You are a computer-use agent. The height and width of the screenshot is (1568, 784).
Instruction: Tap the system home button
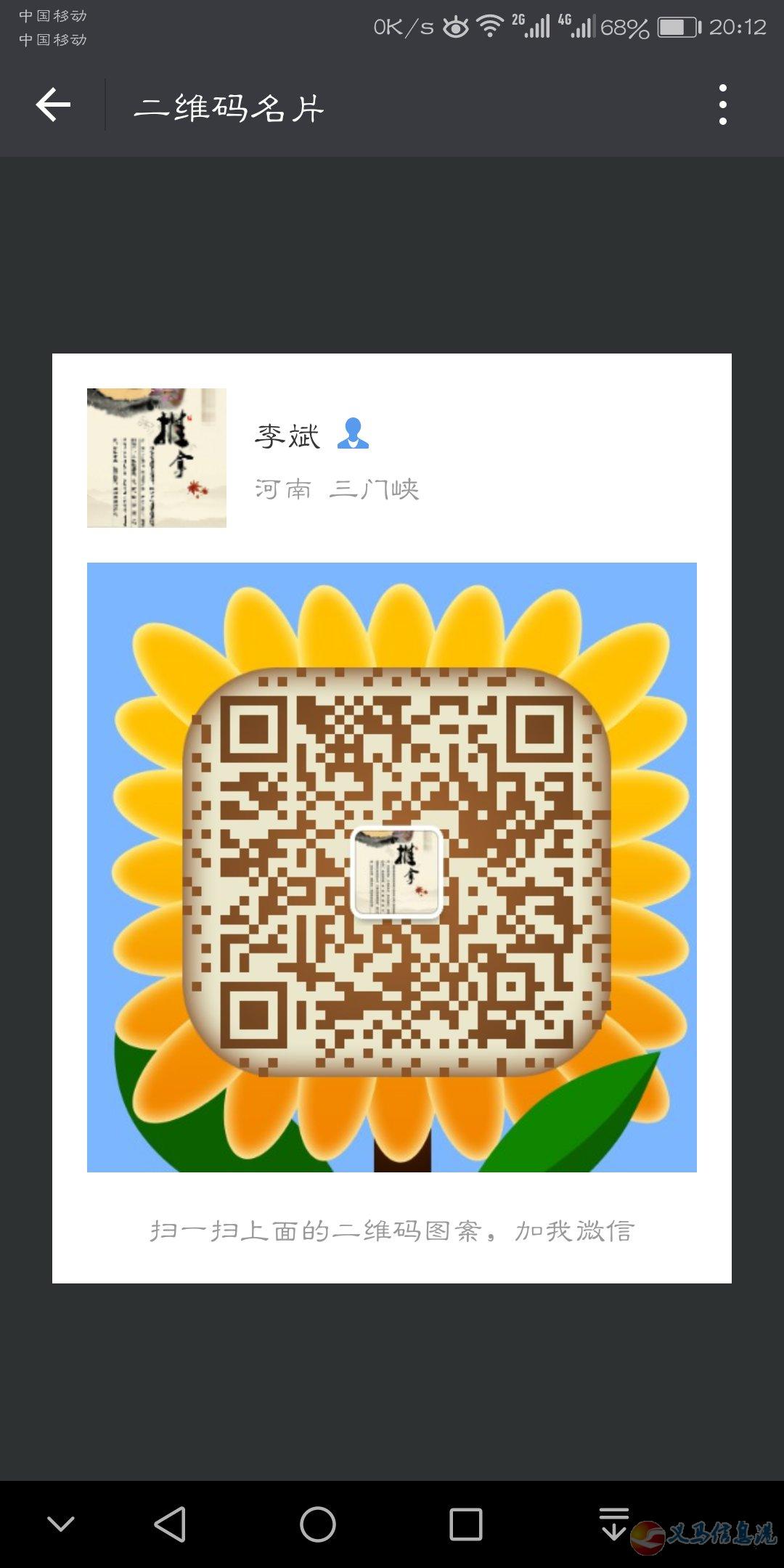[x=318, y=1524]
